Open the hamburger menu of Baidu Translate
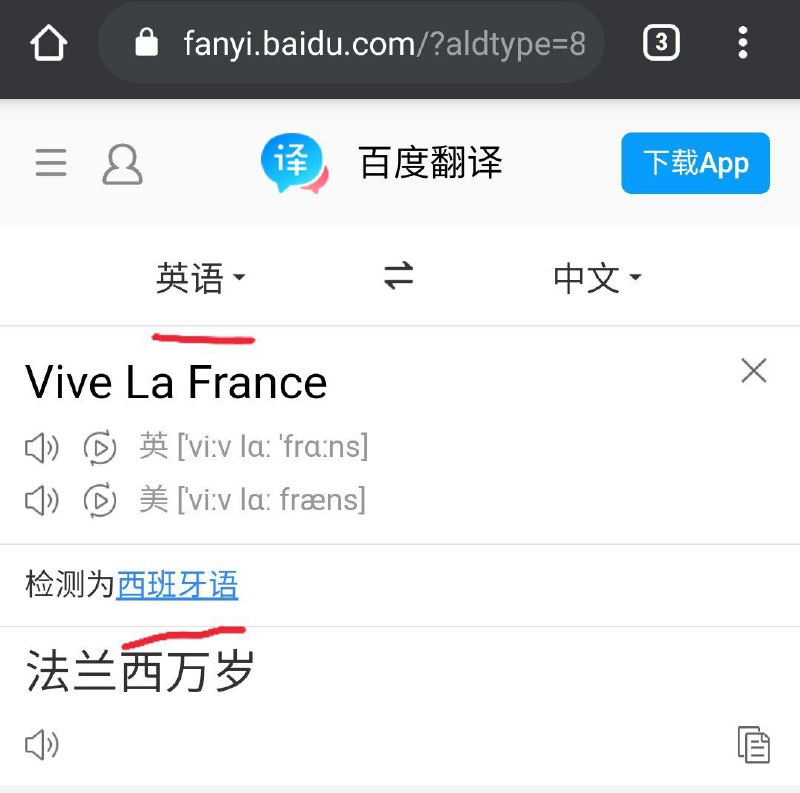The width and height of the screenshot is (800, 793). [51, 163]
